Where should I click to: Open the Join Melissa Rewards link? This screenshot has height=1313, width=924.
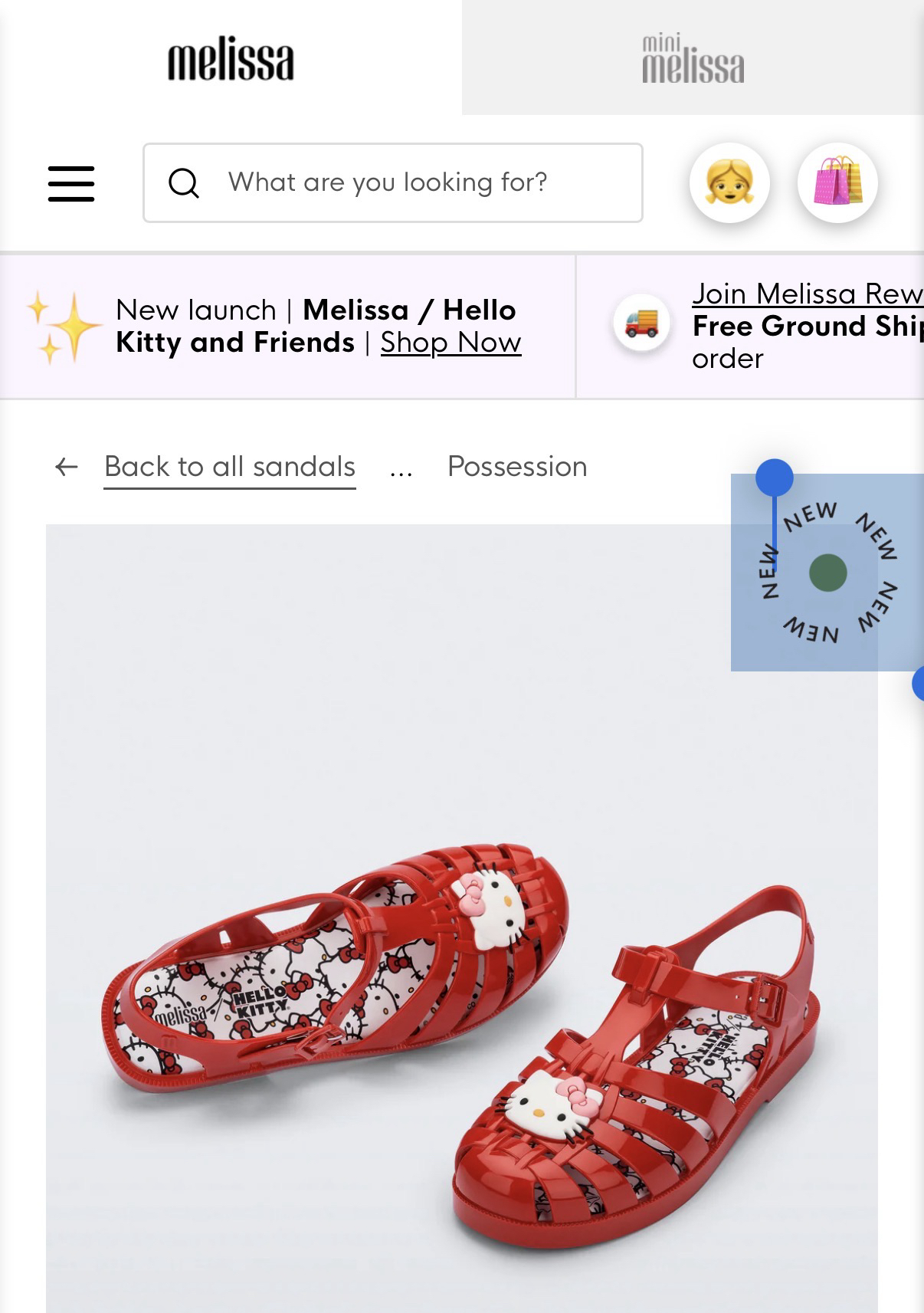click(807, 294)
